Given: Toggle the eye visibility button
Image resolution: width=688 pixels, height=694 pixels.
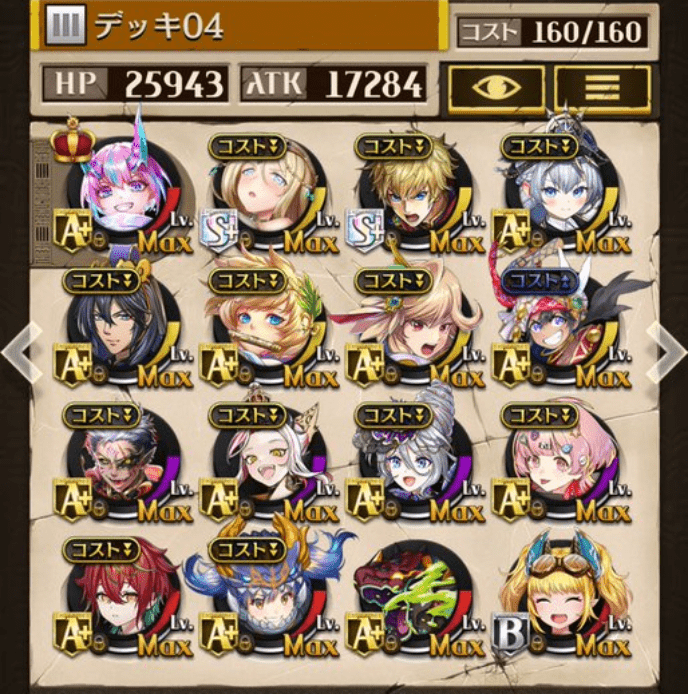Looking at the screenshot, I should [498, 88].
